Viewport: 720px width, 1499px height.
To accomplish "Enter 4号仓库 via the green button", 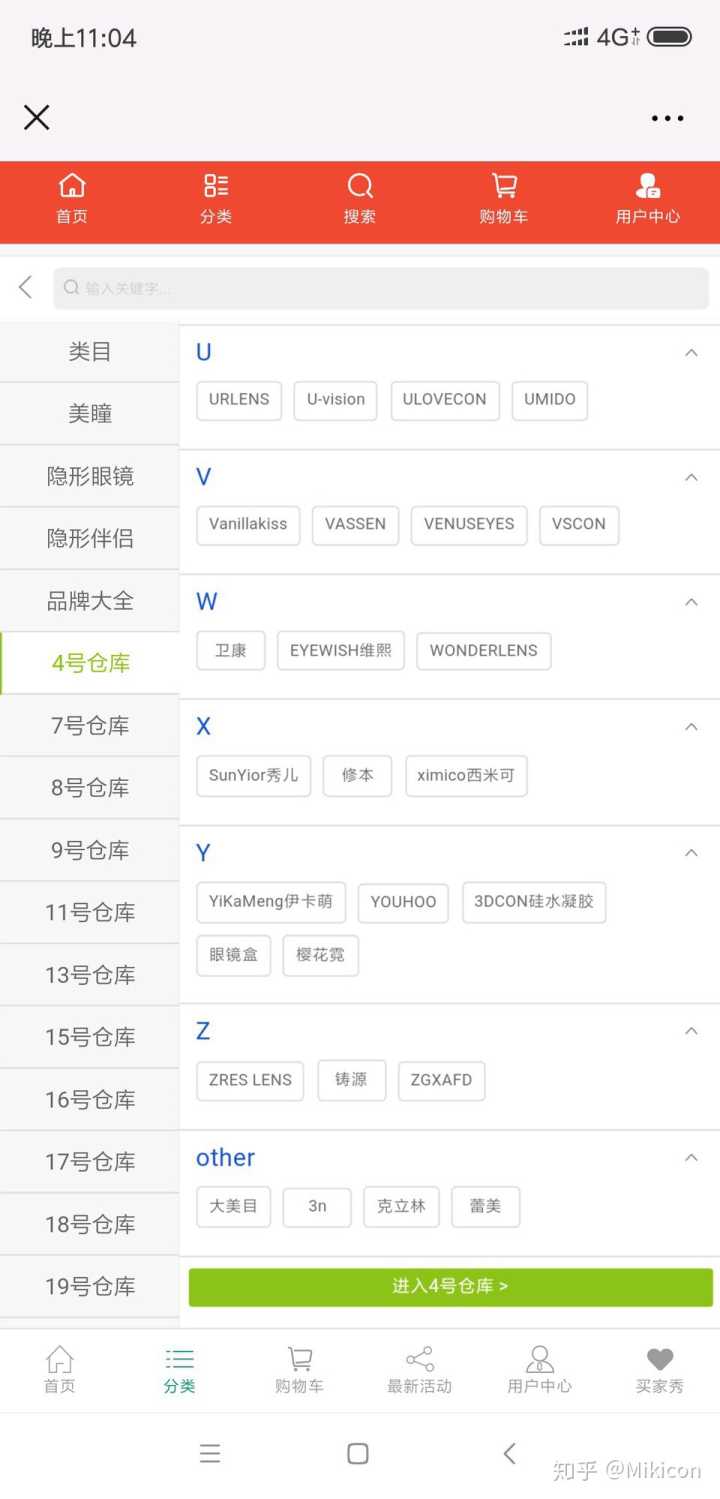I will 450,1287.
